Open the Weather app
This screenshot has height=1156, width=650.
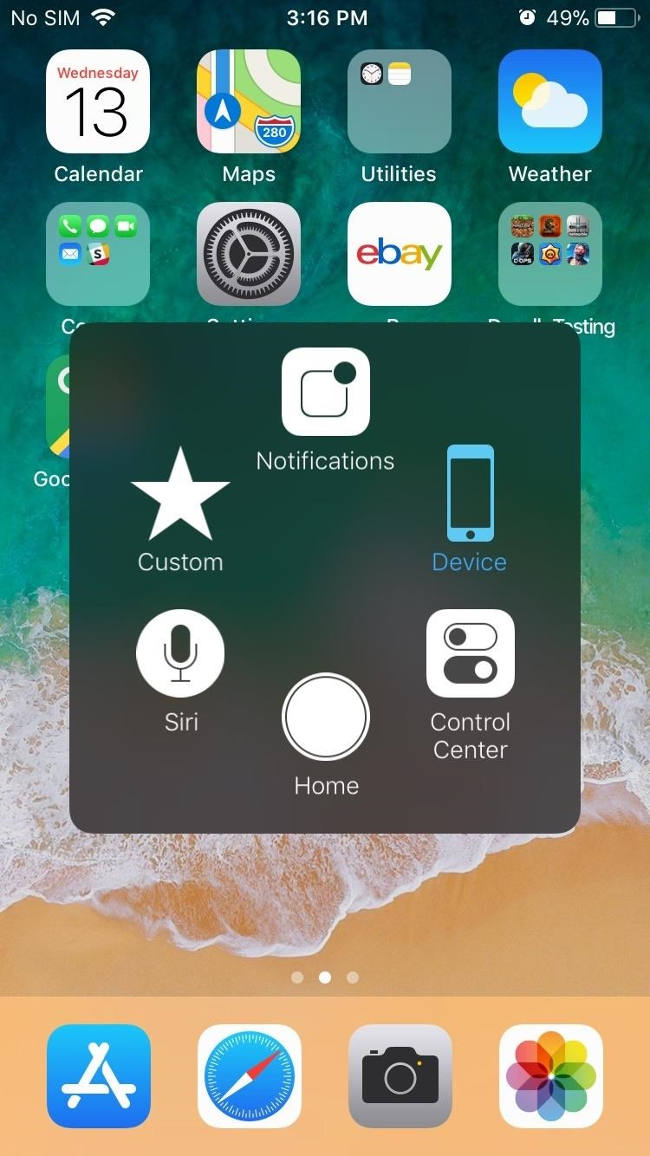coord(550,101)
